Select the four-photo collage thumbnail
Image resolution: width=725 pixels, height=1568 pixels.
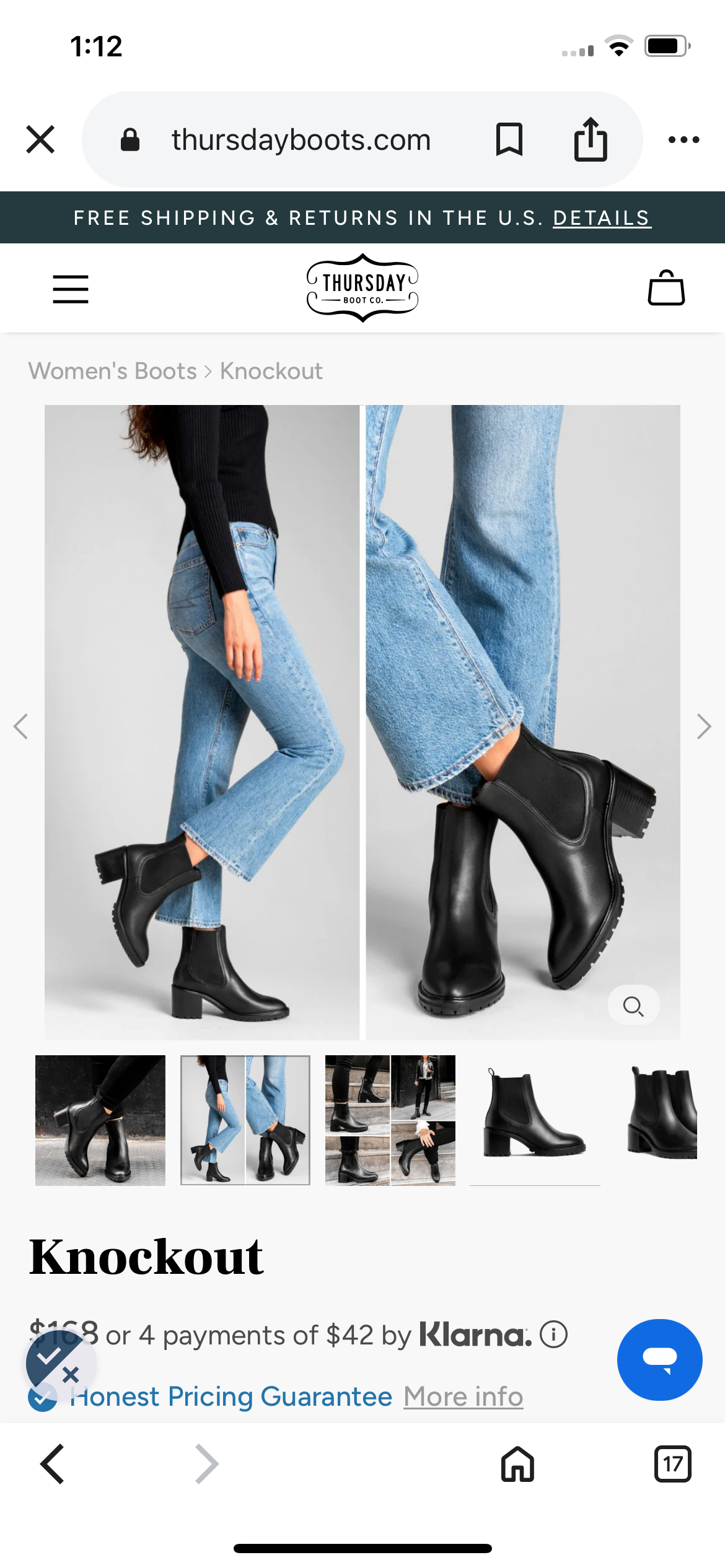coord(390,1120)
